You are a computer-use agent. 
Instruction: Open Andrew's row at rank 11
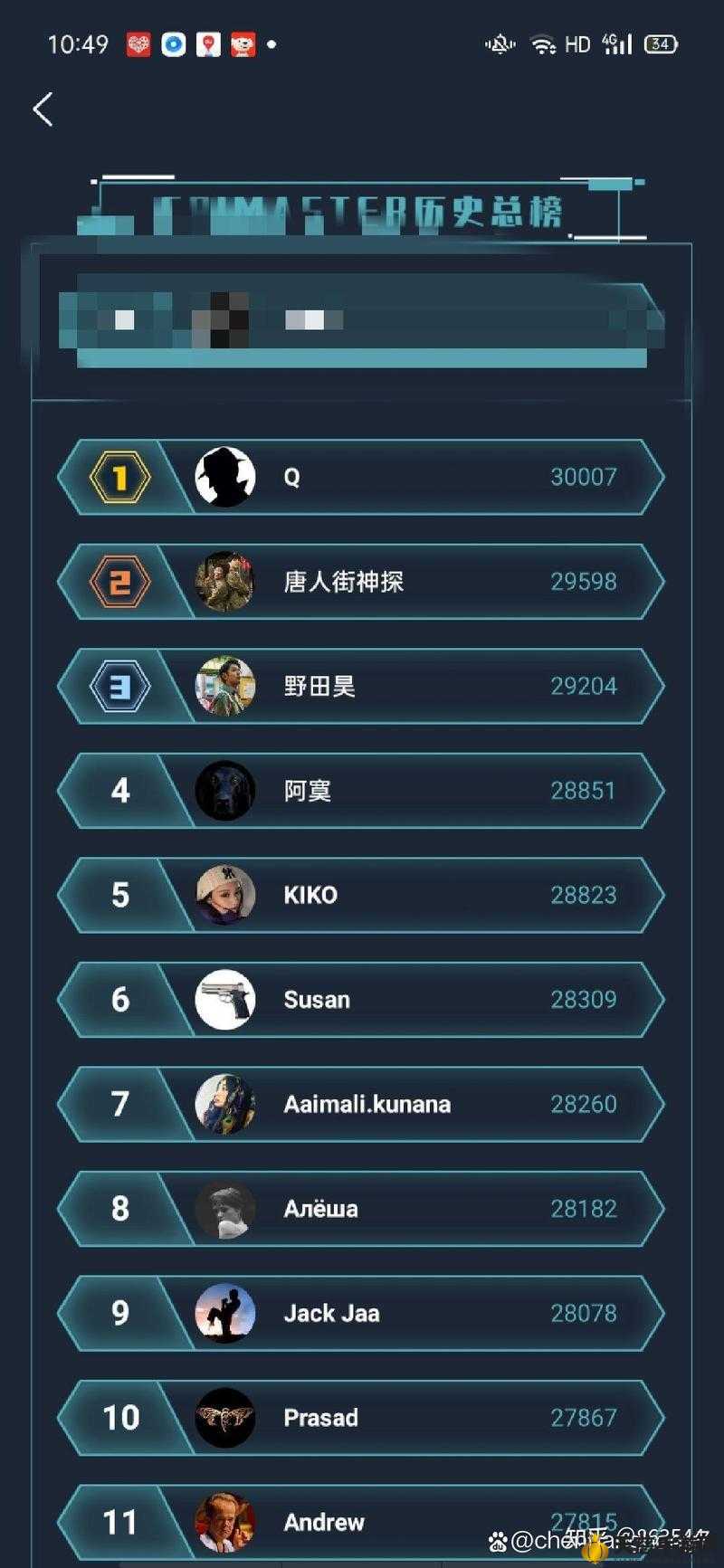click(361, 1525)
